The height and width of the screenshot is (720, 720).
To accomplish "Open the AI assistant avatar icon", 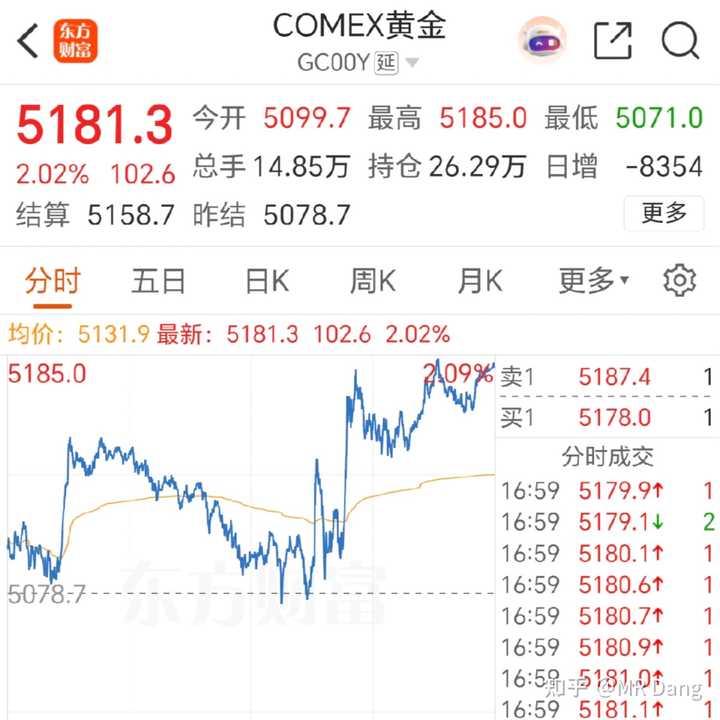I will (x=541, y=41).
